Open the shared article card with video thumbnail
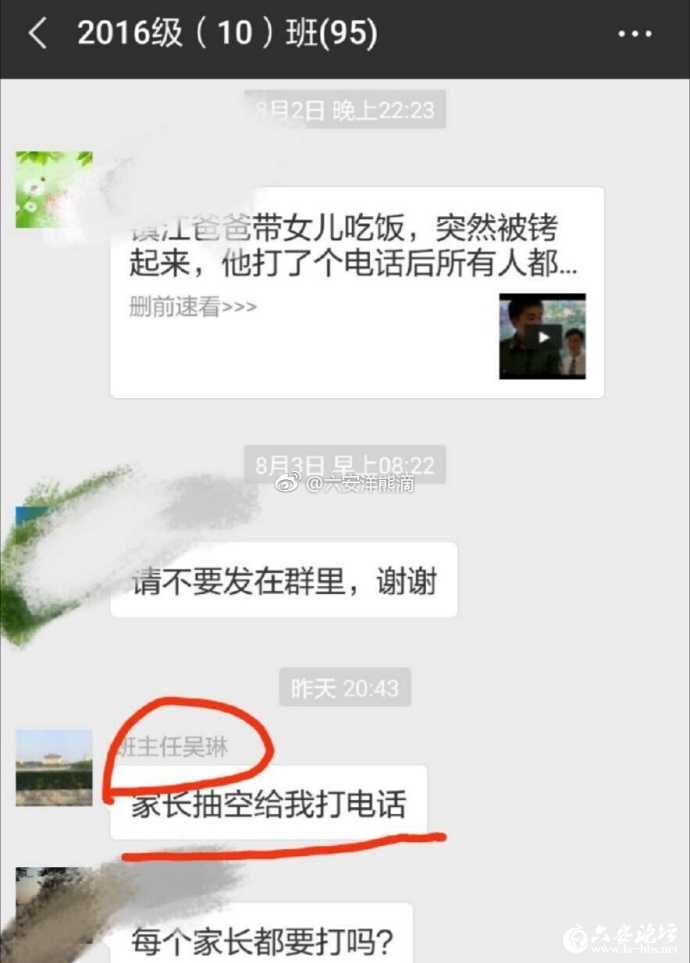 pyautogui.click(x=357, y=292)
